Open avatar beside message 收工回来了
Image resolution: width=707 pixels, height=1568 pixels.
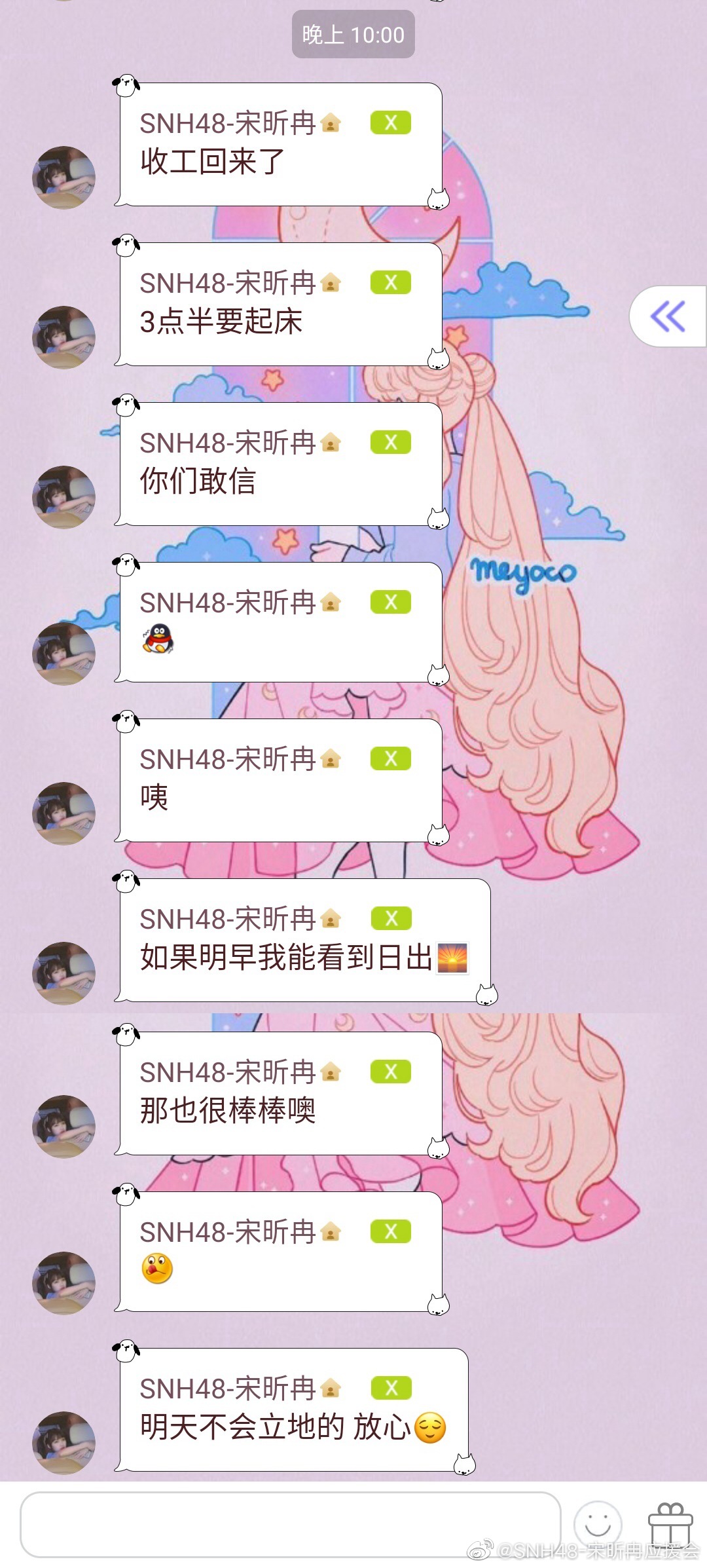point(63,177)
